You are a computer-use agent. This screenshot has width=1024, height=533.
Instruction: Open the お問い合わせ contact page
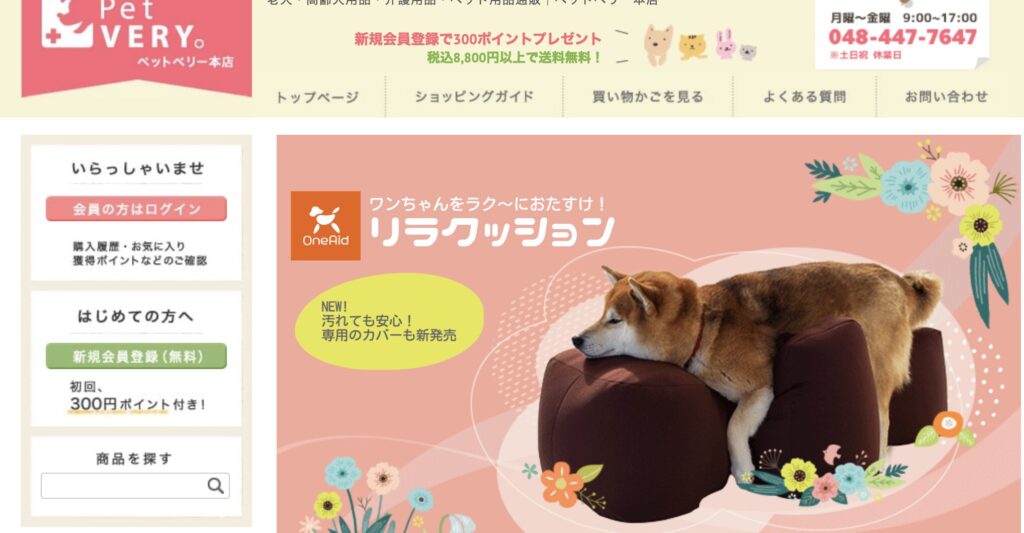click(946, 97)
